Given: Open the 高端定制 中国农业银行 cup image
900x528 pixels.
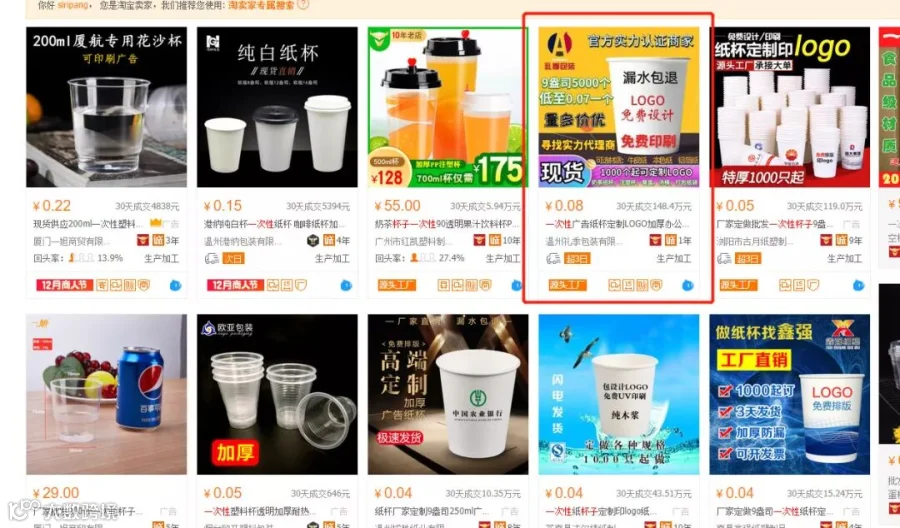Looking at the screenshot, I should (x=448, y=394).
